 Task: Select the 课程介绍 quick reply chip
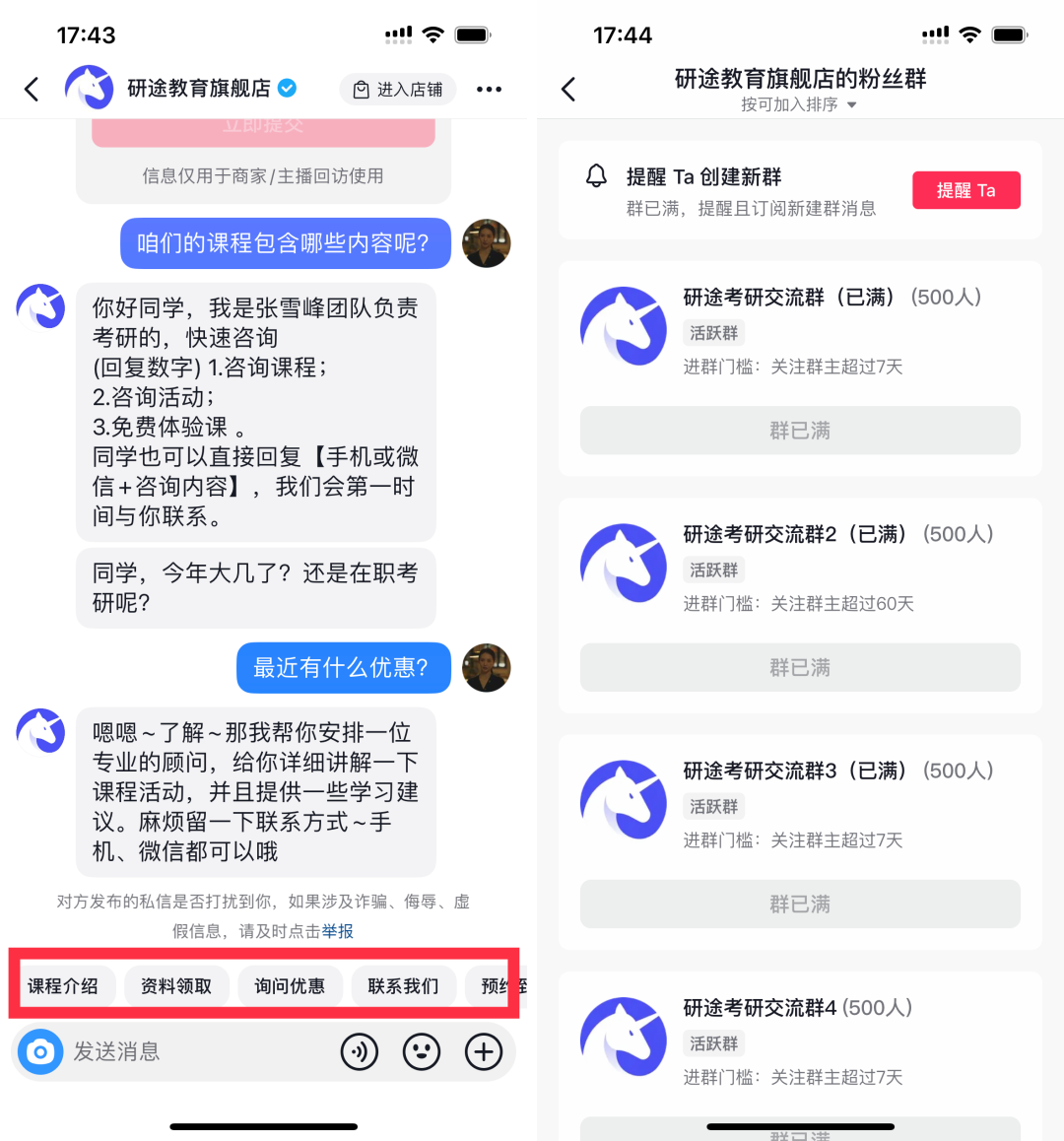click(x=63, y=986)
